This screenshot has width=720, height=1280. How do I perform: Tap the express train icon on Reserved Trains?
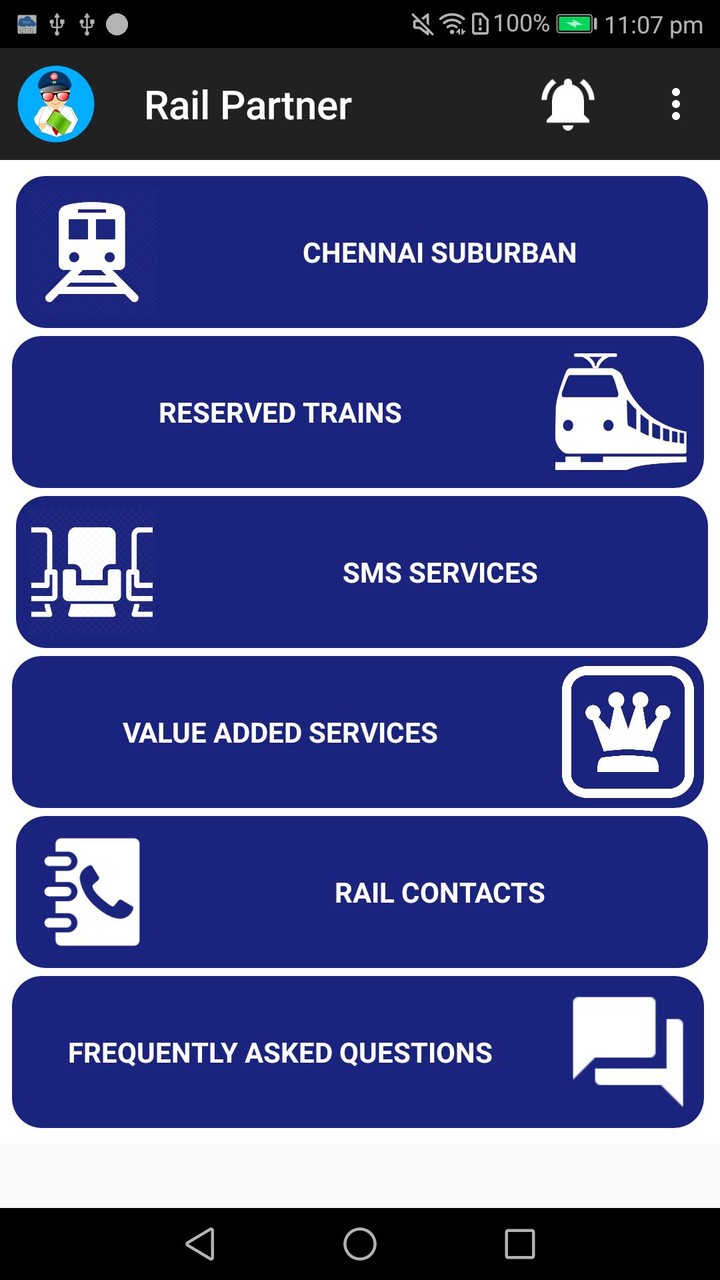[620, 412]
